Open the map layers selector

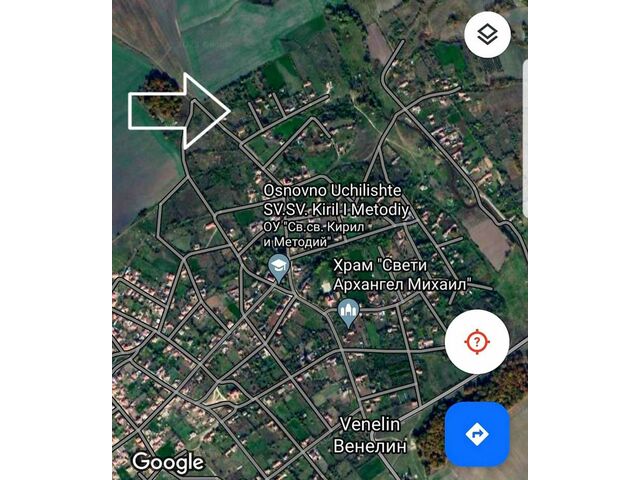[487, 35]
